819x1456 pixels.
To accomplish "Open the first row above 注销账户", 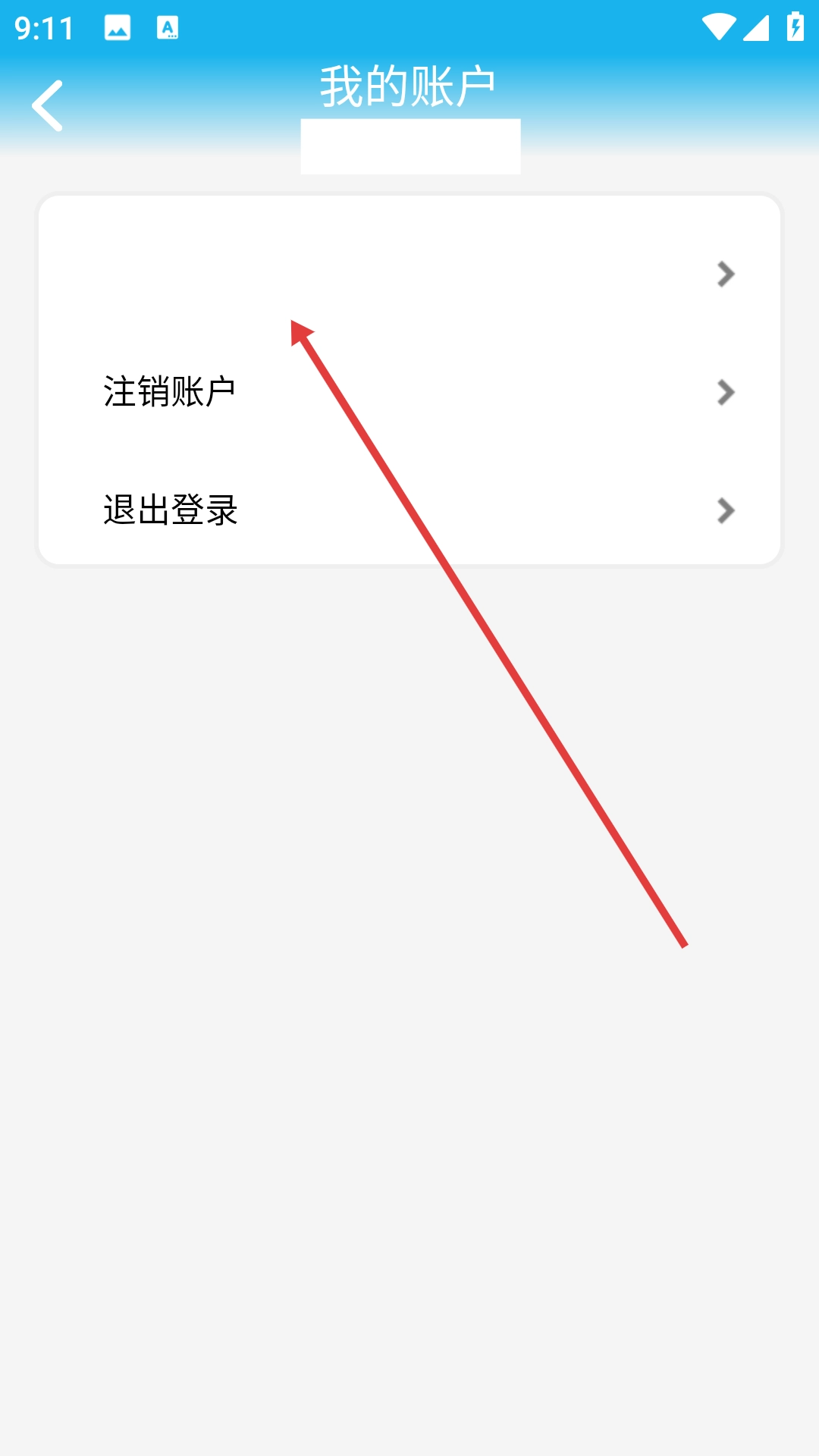I will [409, 274].
